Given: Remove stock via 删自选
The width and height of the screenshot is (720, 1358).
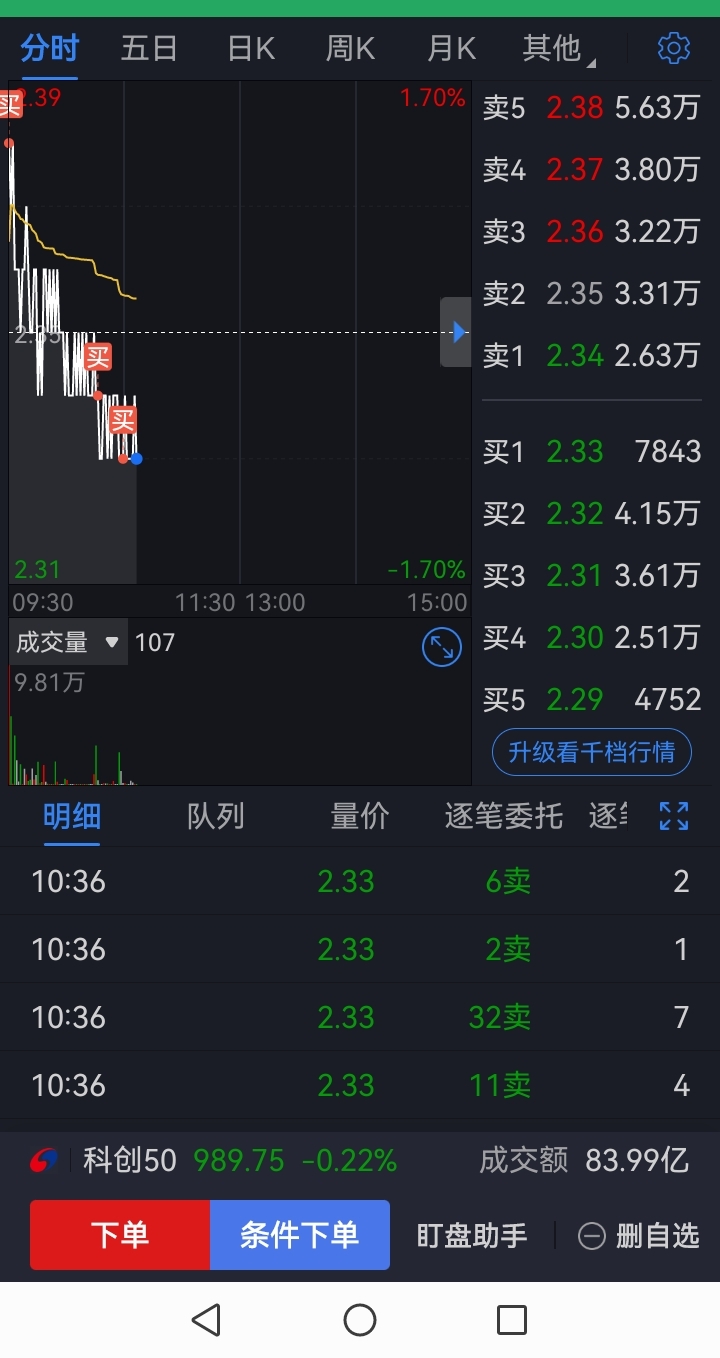Looking at the screenshot, I should [638, 1236].
